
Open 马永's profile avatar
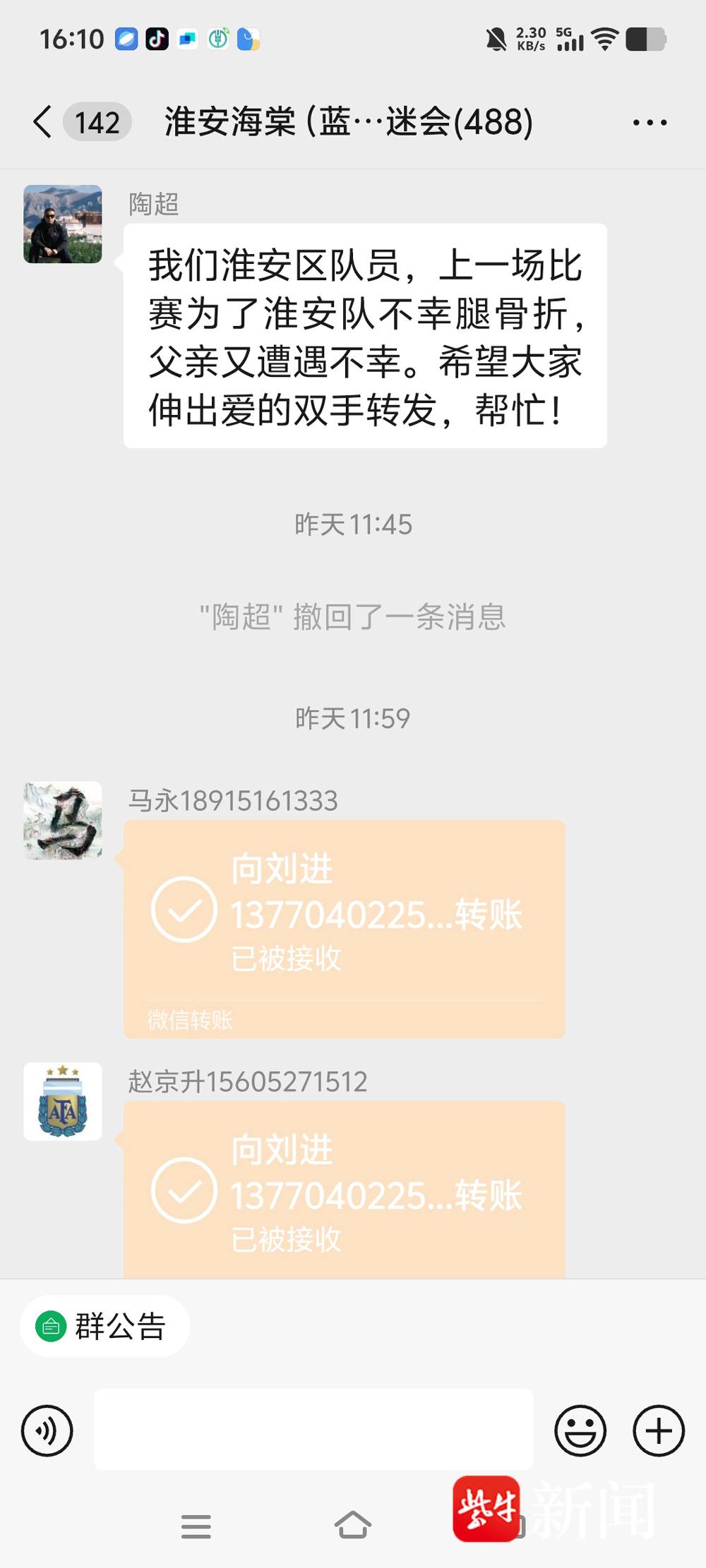click(63, 820)
